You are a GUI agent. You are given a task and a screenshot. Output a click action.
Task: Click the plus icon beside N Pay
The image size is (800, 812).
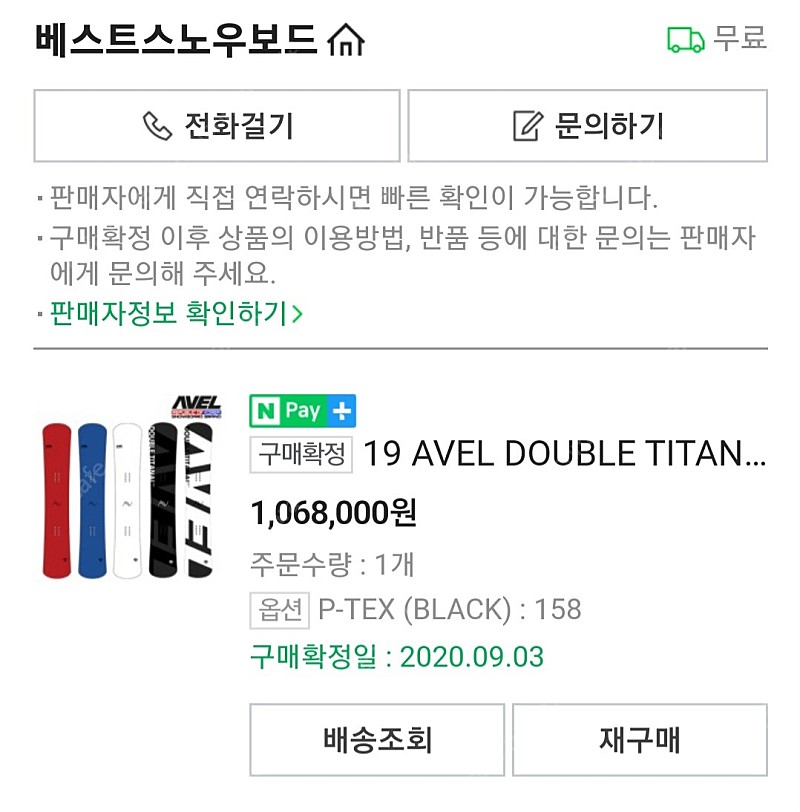[x=340, y=411]
